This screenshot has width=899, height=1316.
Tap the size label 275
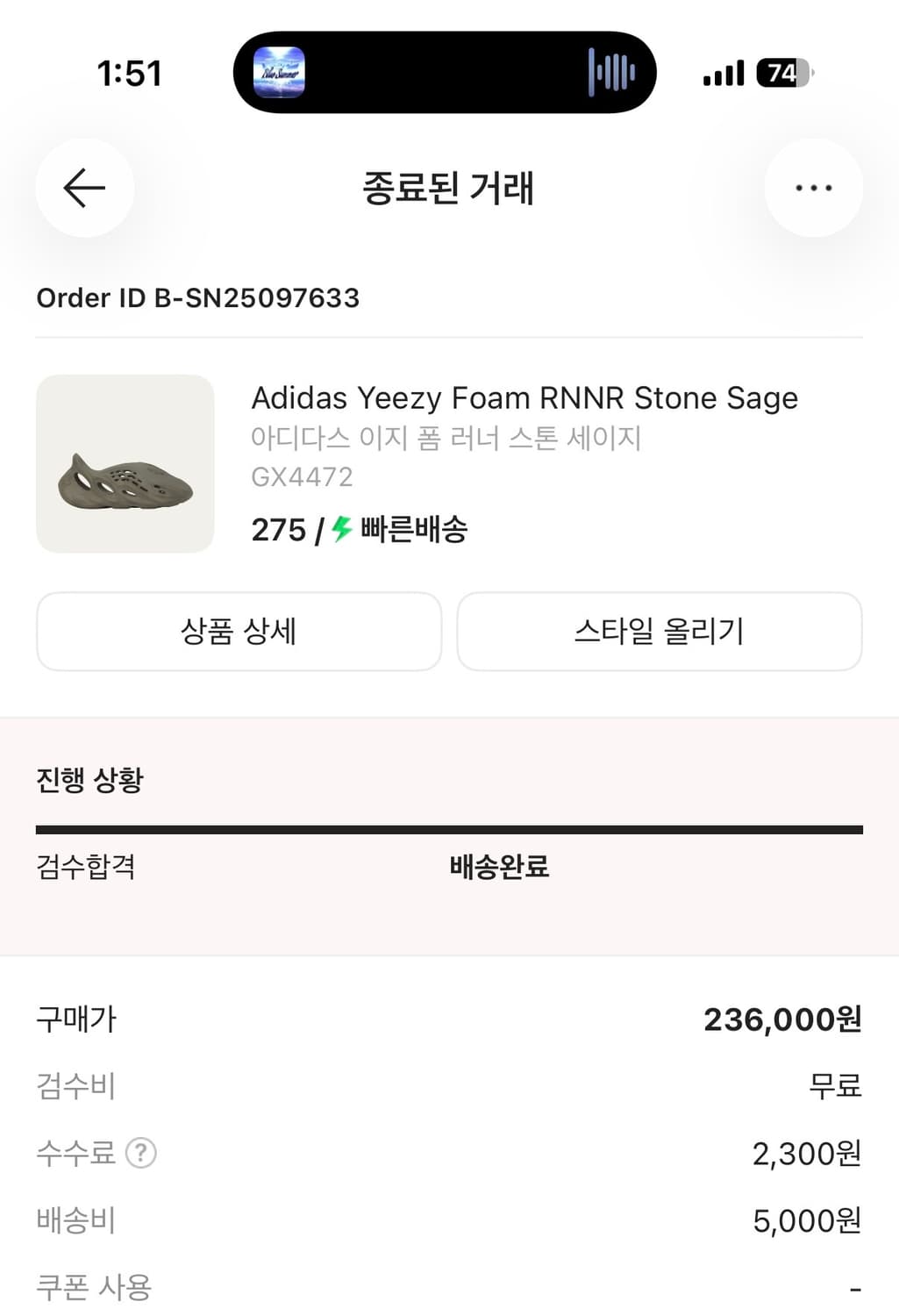pos(279,529)
